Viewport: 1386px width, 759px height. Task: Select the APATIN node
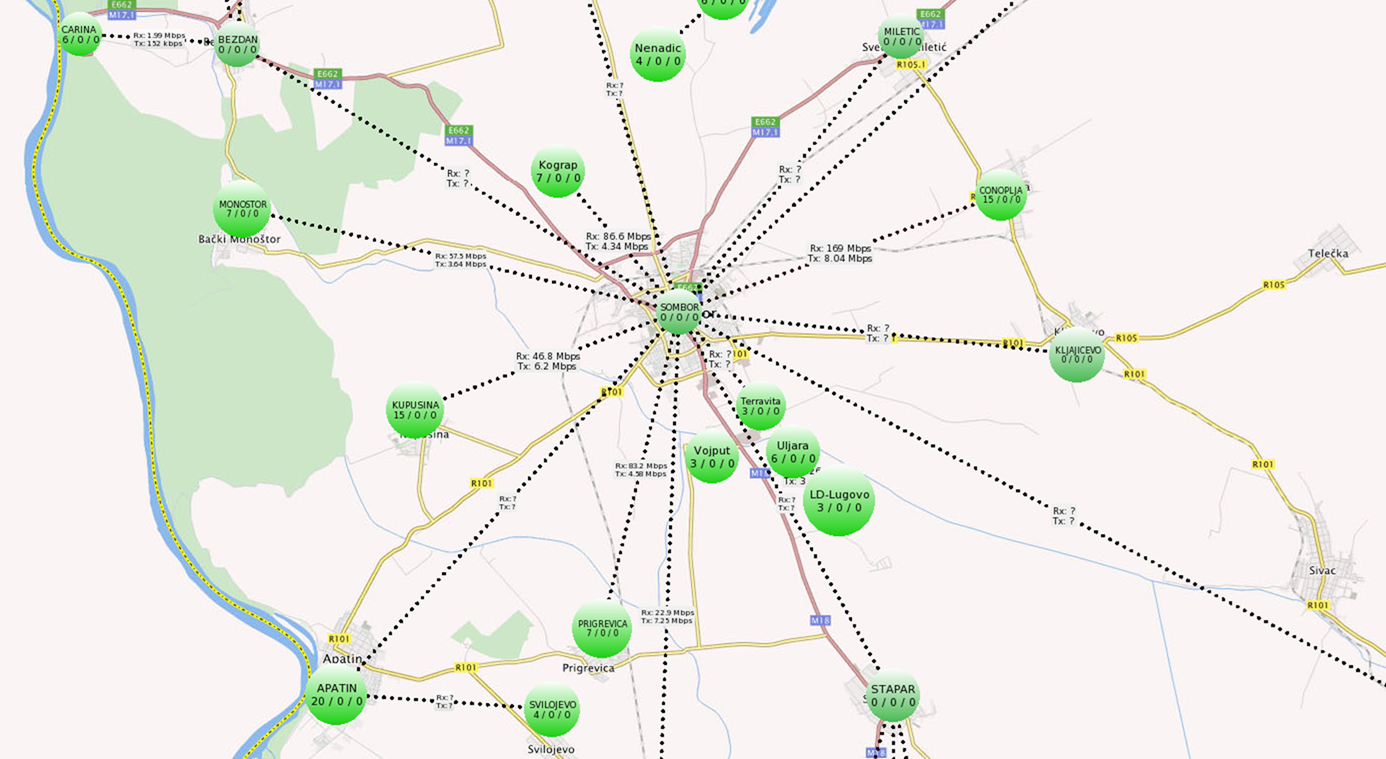tap(336, 695)
